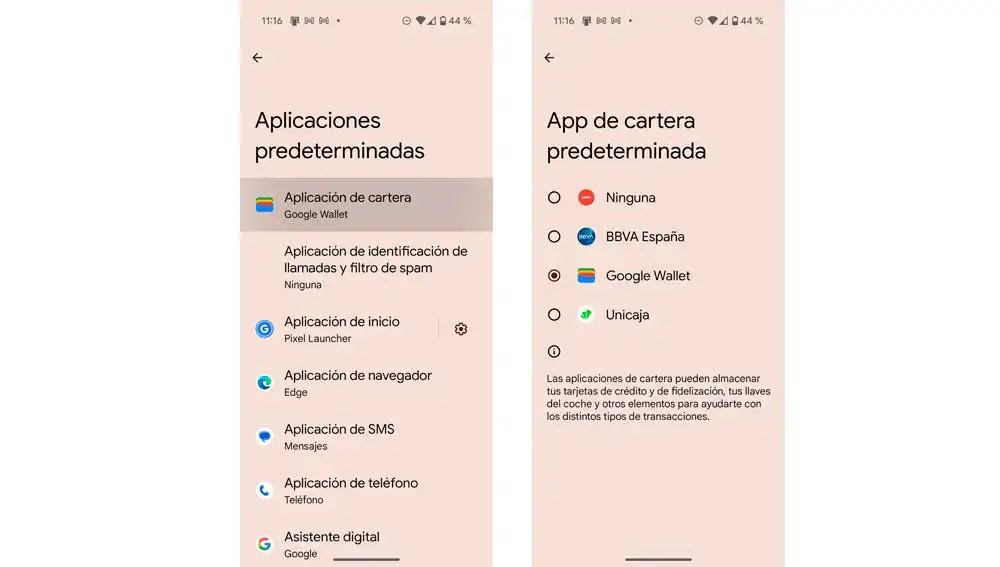This screenshot has width=1000, height=567.
Task: Select Unicaja as wallet app
Action: [x=555, y=315]
